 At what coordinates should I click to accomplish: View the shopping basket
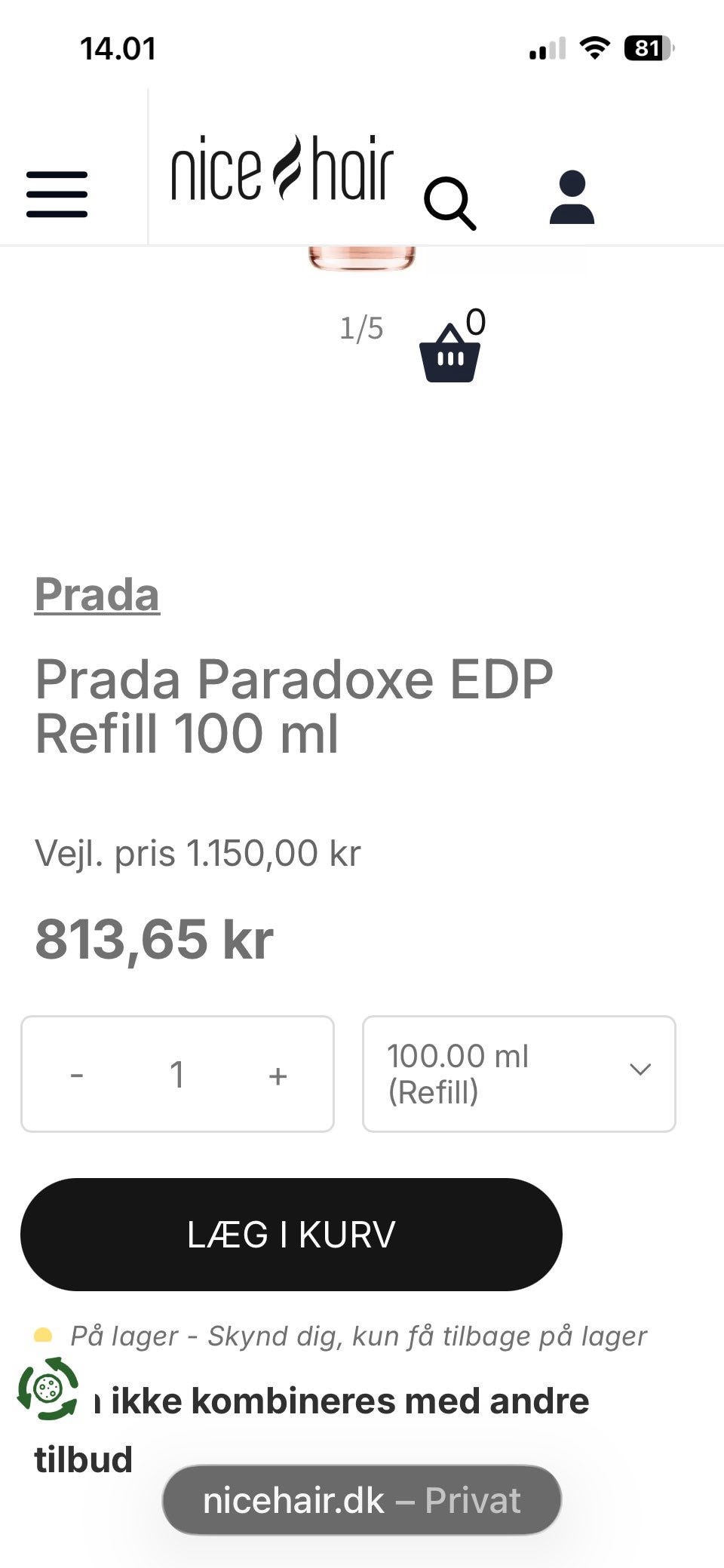[x=450, y=353]
